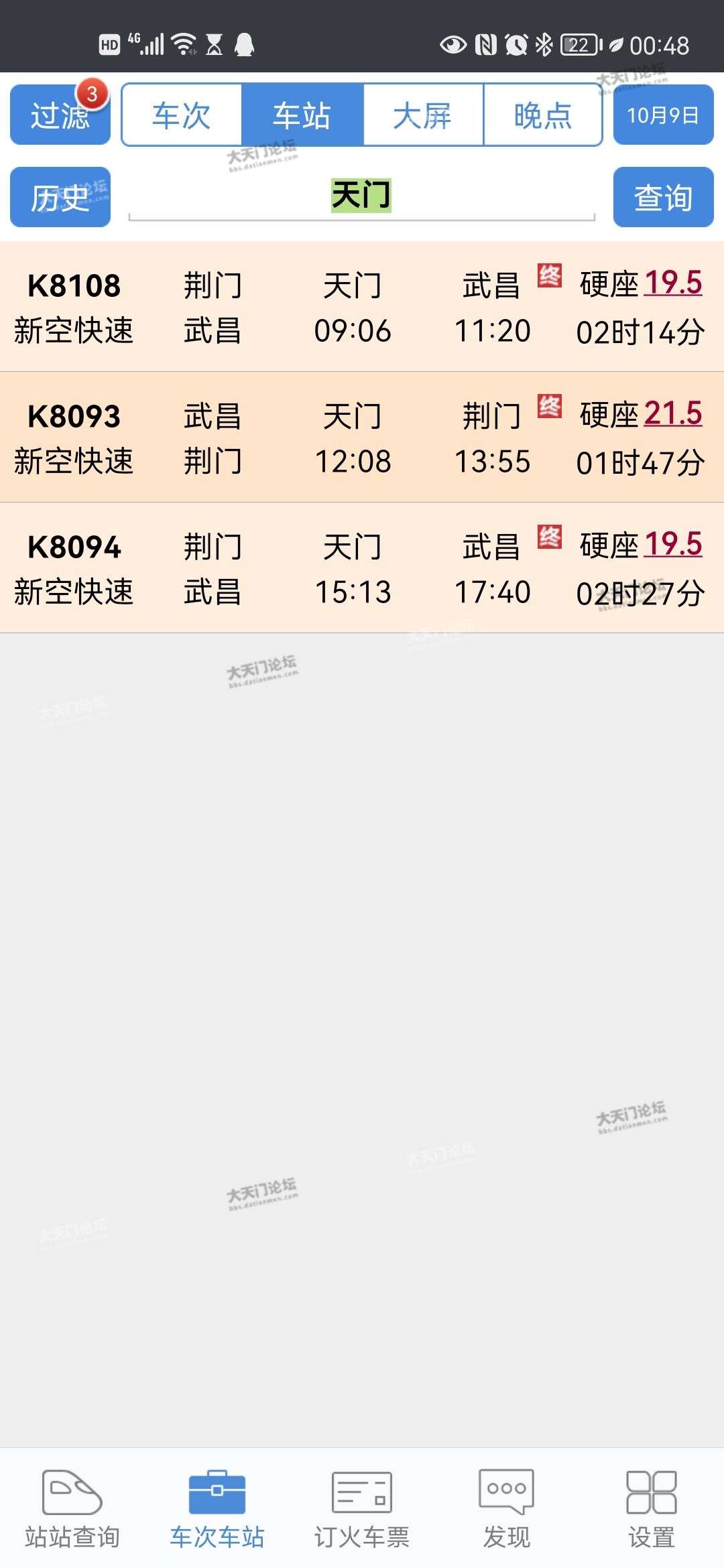Open the 晚点 tab
Viewport: 724px width, 1568px height.
click(542, 115)
